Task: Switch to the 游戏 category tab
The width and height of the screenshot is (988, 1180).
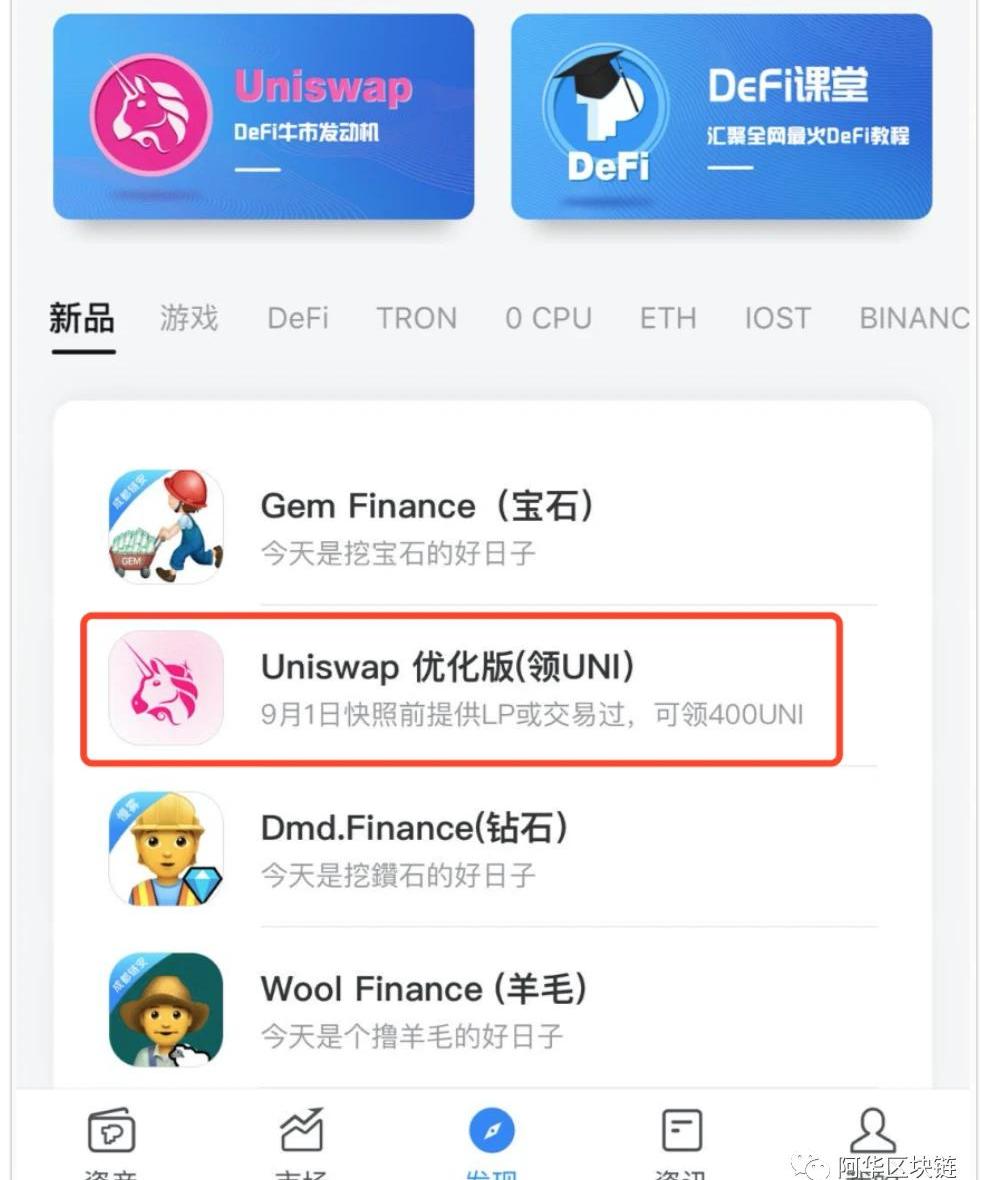Action: (188, 319)
